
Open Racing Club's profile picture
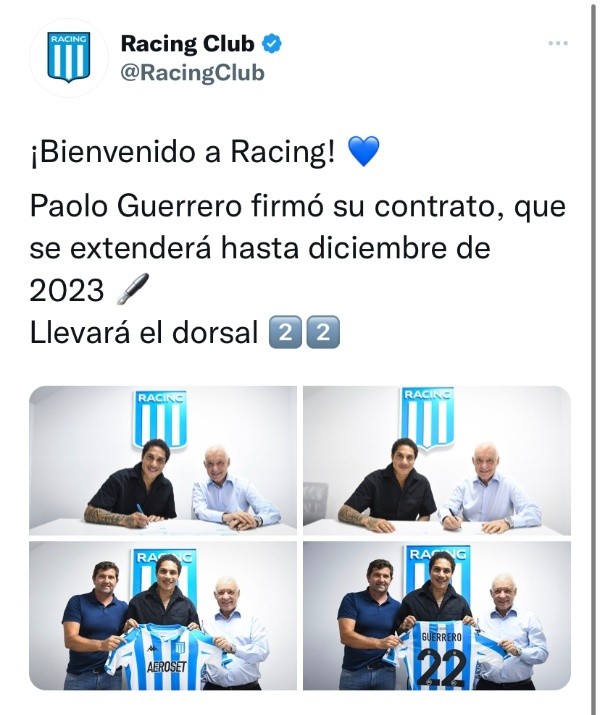(x=69, y=58)
